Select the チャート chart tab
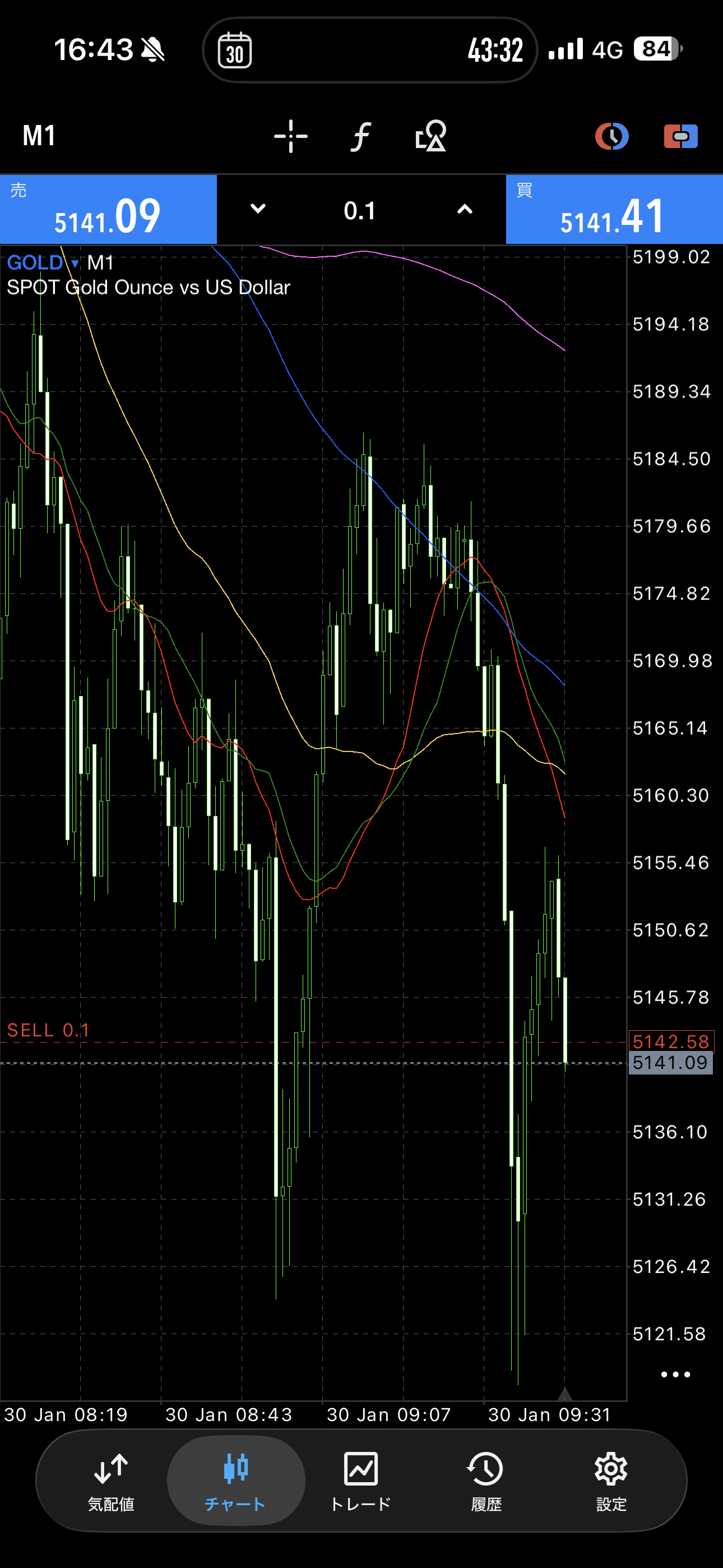The image size is (723, 1568). [x=235, y=1481]
